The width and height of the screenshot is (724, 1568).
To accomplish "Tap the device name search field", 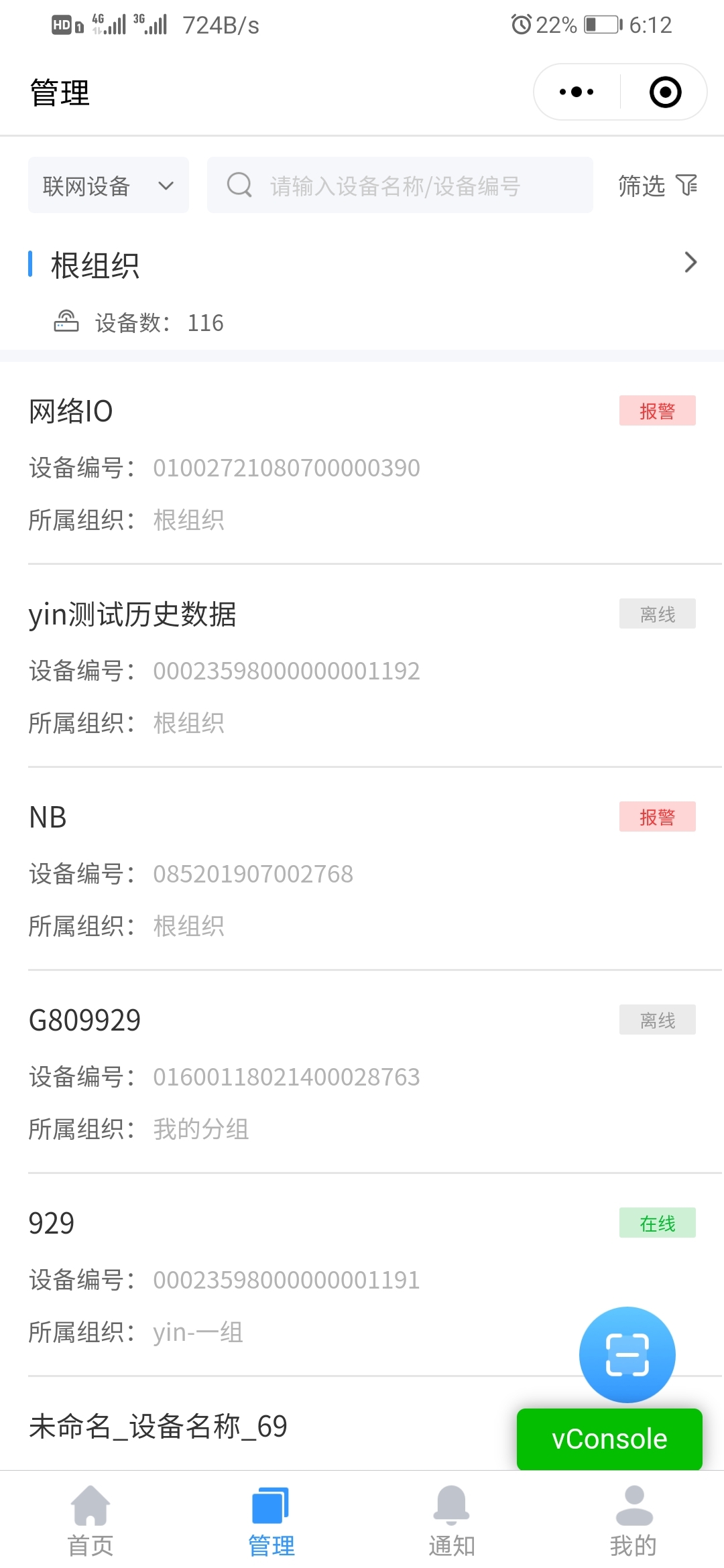I will pyautogui.click(x=400, y=186).
